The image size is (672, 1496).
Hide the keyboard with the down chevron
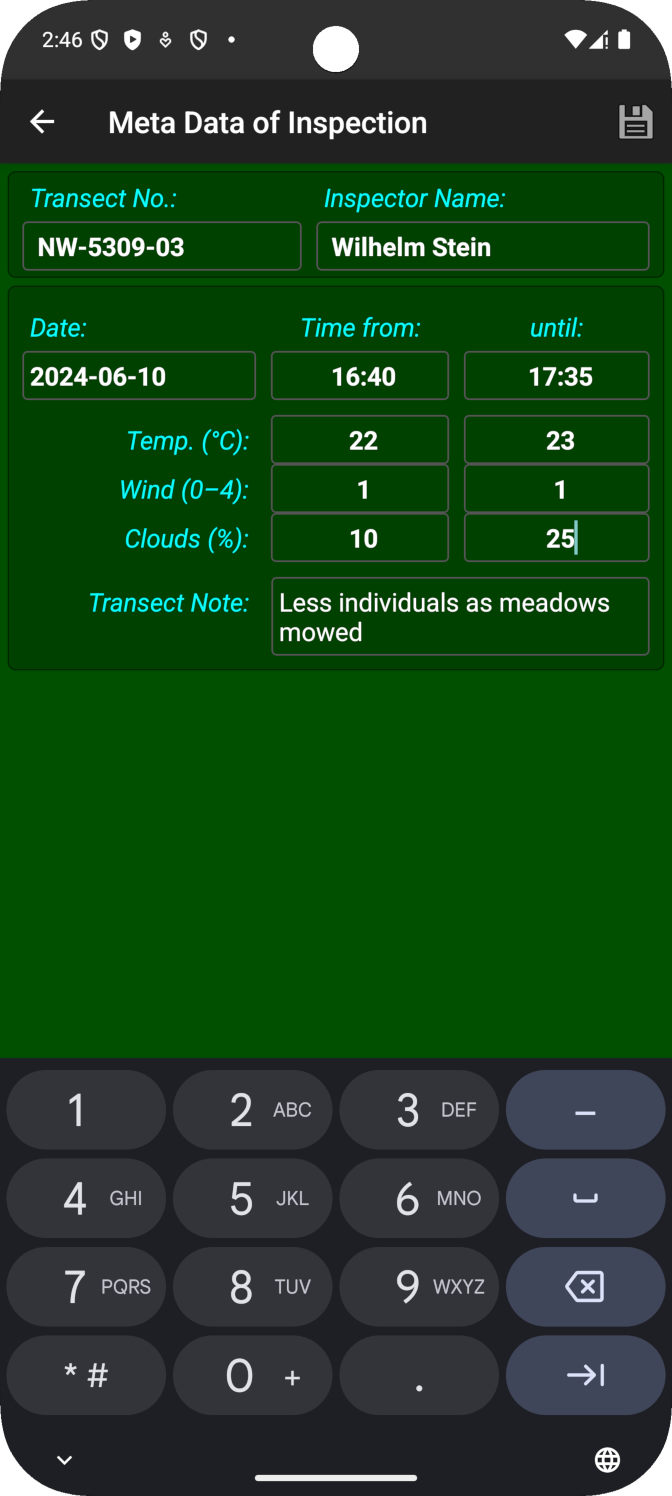point(64,1460)
